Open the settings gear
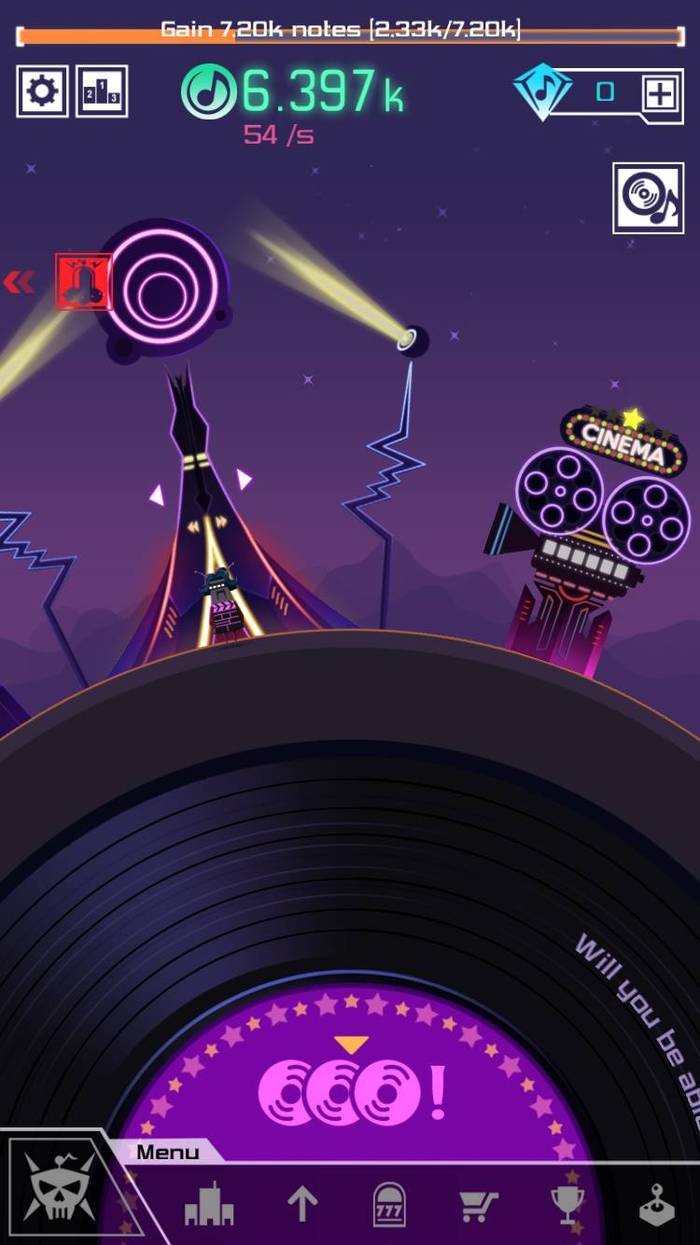 point(42,92)
